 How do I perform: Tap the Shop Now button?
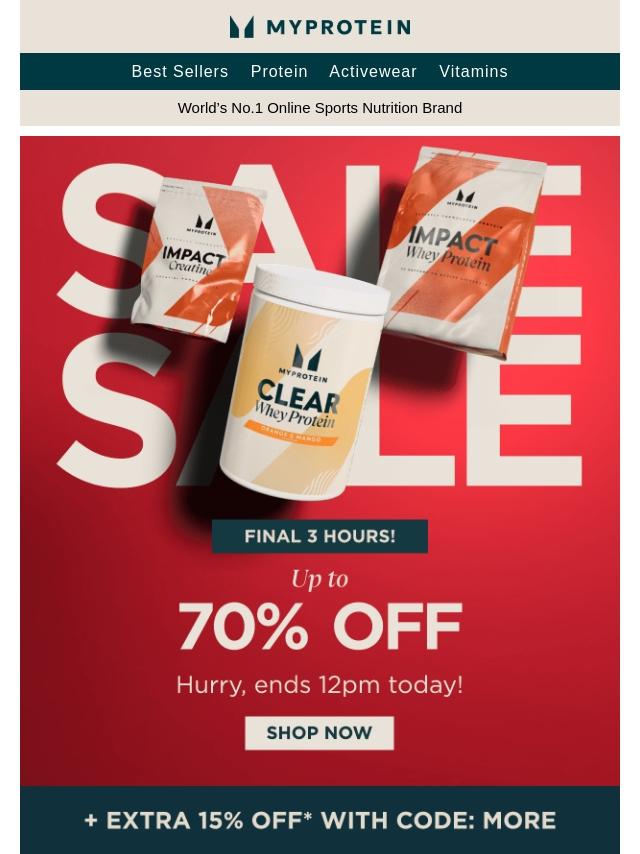[319, 733]
